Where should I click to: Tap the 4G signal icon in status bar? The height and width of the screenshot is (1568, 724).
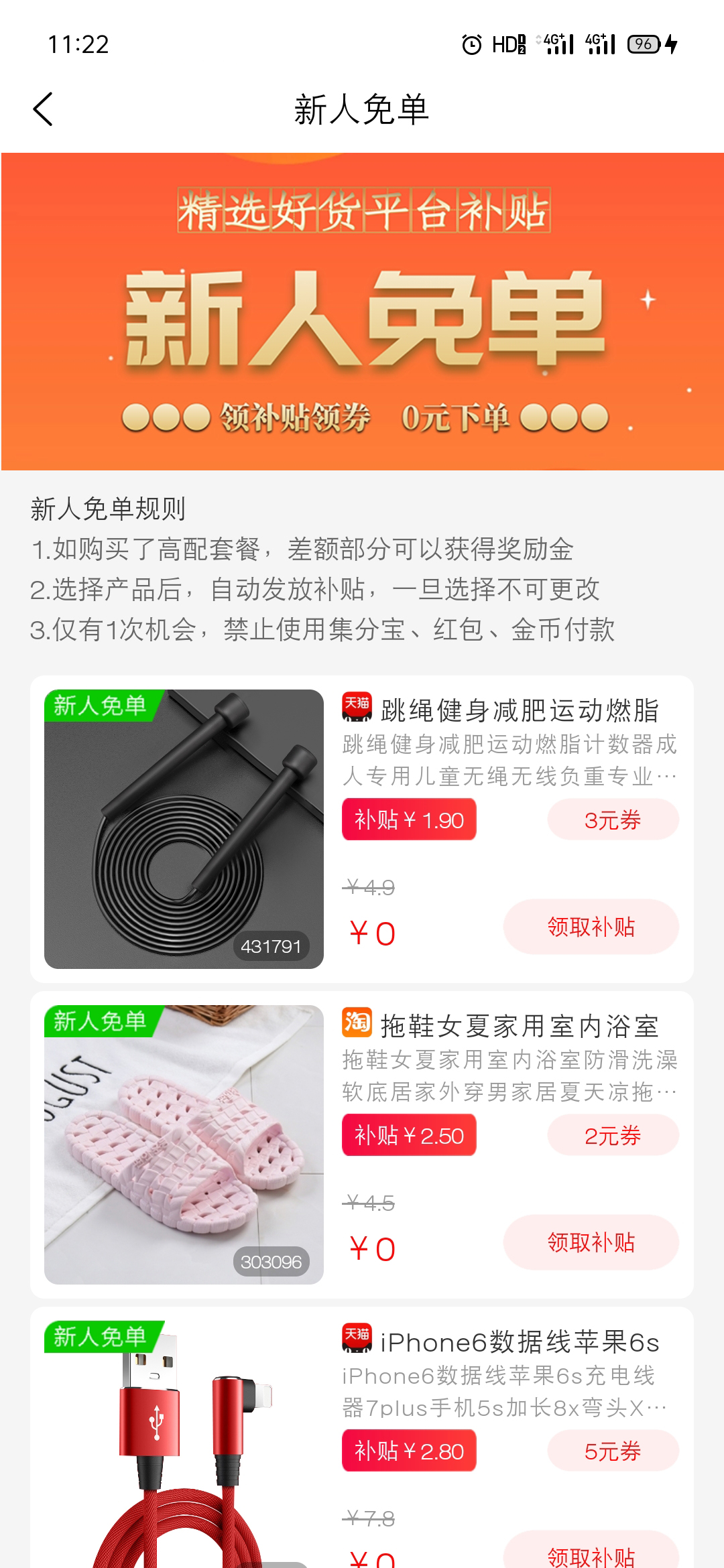pyautogui.click(x=556, y=44)
